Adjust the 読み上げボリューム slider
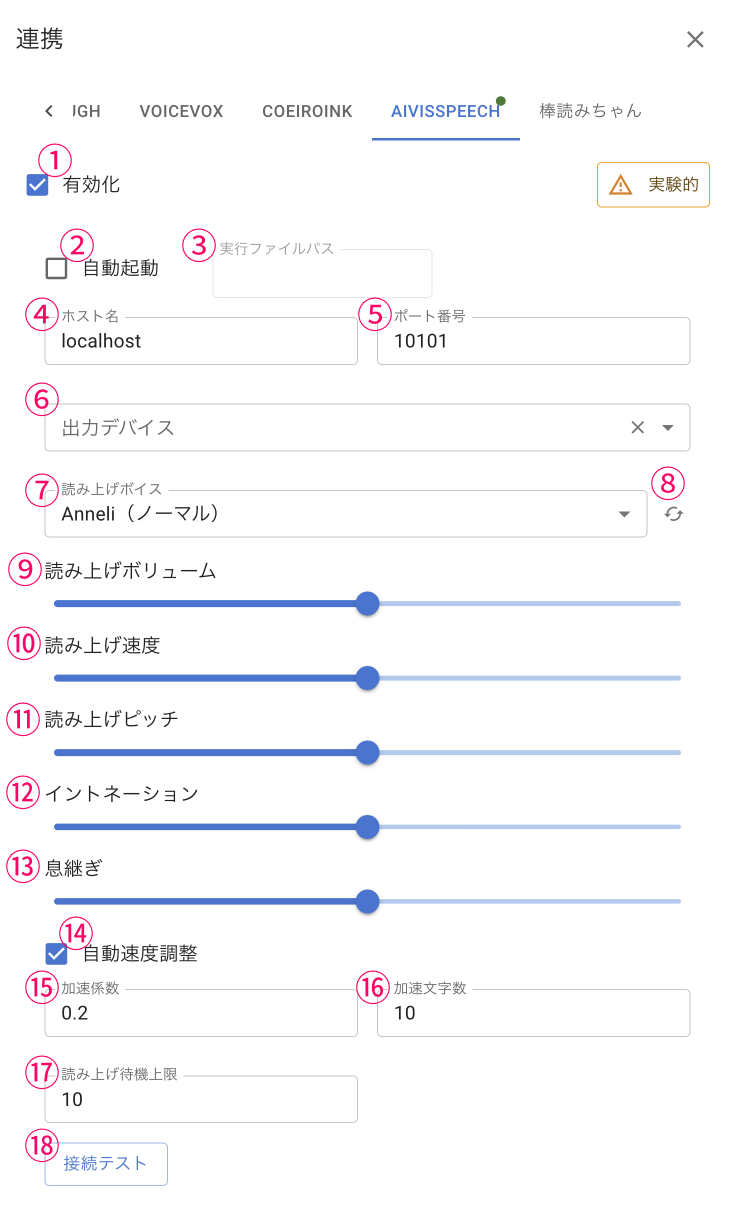Viewport: 734px width, 1225px height. point(368,603)
